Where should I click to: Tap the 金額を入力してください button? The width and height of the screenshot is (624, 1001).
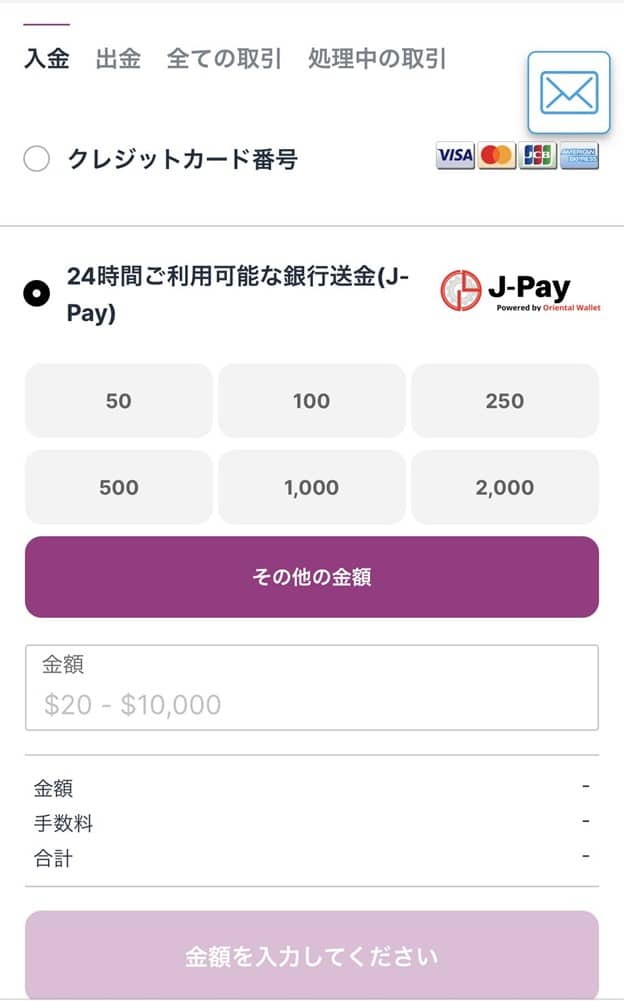point(311,956)
